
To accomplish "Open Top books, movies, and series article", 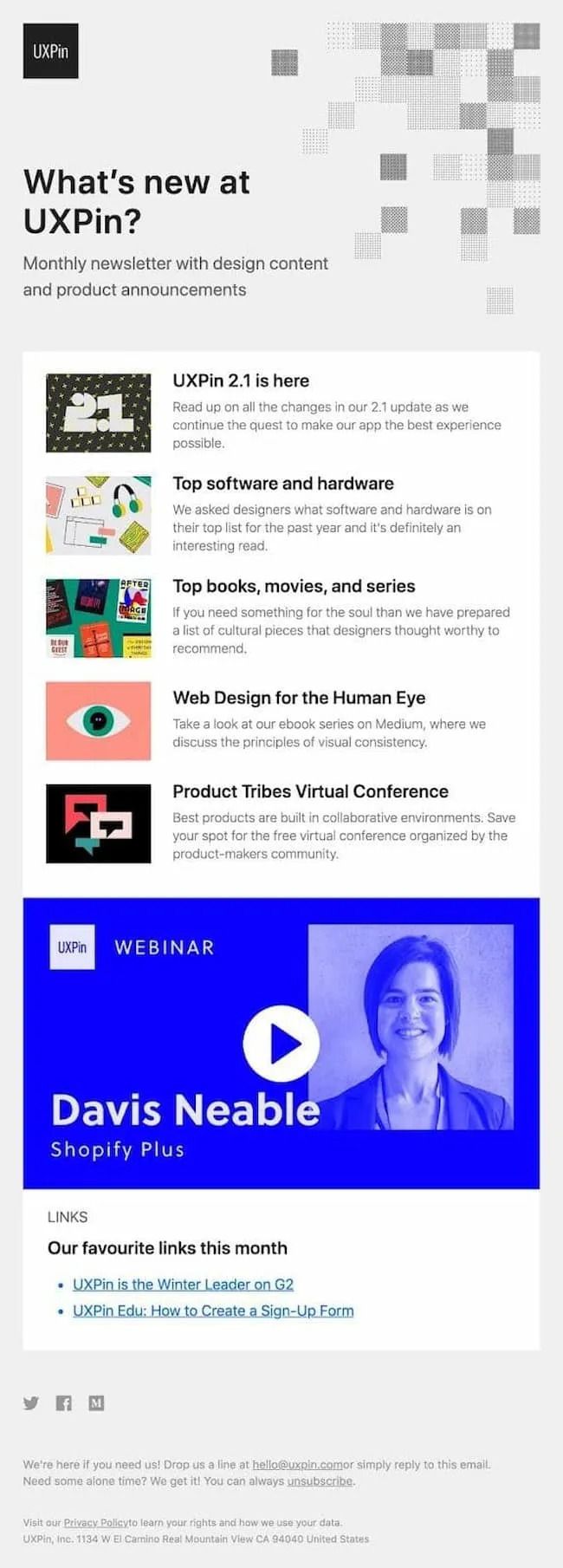I will click(x=294, y=586).
